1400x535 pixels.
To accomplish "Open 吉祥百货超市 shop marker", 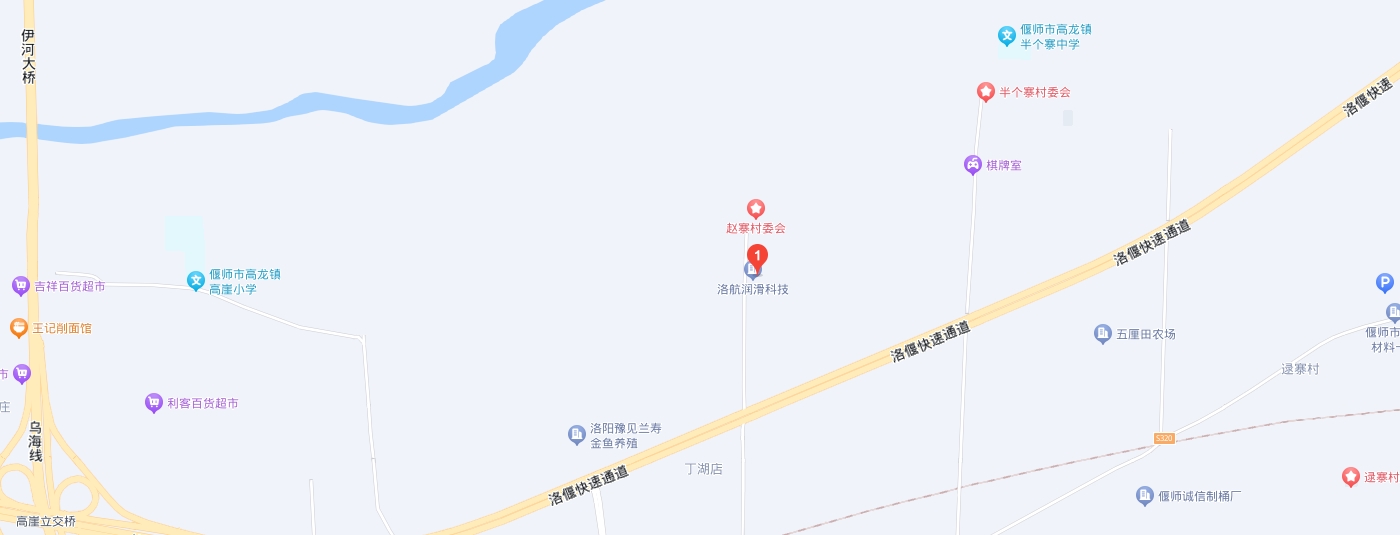I will coord(20,286).
